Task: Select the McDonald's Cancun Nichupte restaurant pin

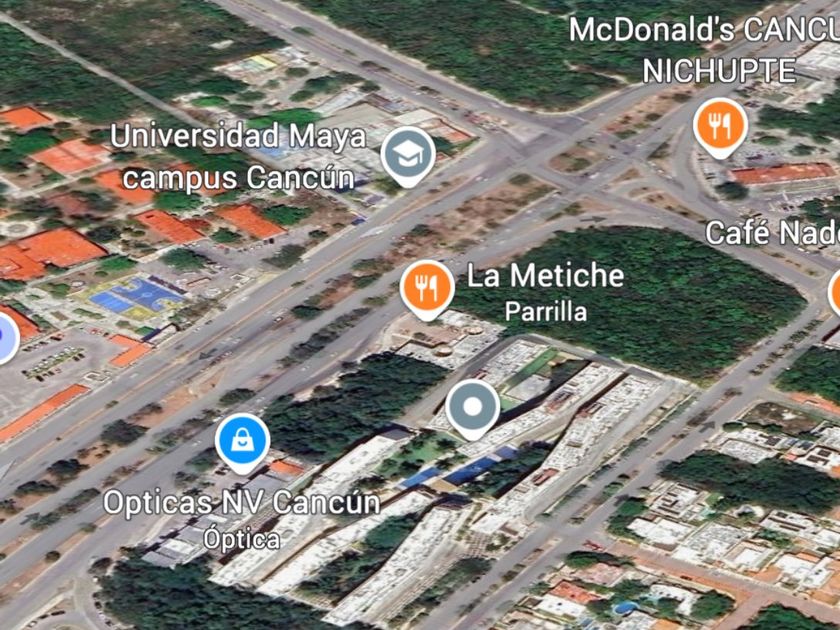Action: tap(720, 126)
